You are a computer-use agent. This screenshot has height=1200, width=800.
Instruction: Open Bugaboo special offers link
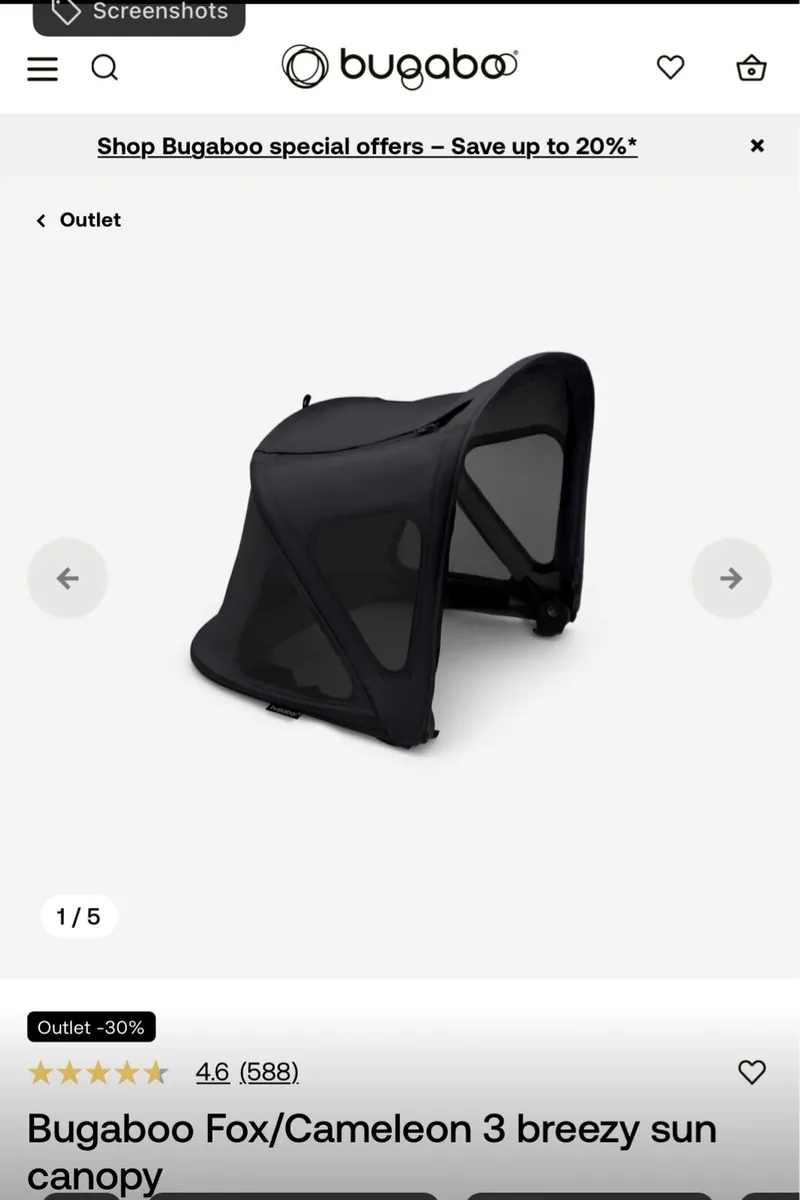(x=367, y=146)
